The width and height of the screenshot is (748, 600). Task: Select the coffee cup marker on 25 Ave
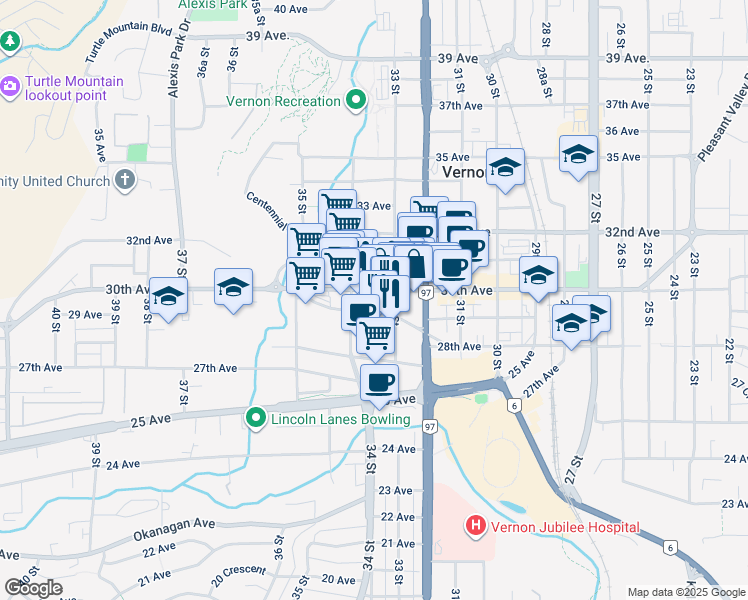click(380, 382)
